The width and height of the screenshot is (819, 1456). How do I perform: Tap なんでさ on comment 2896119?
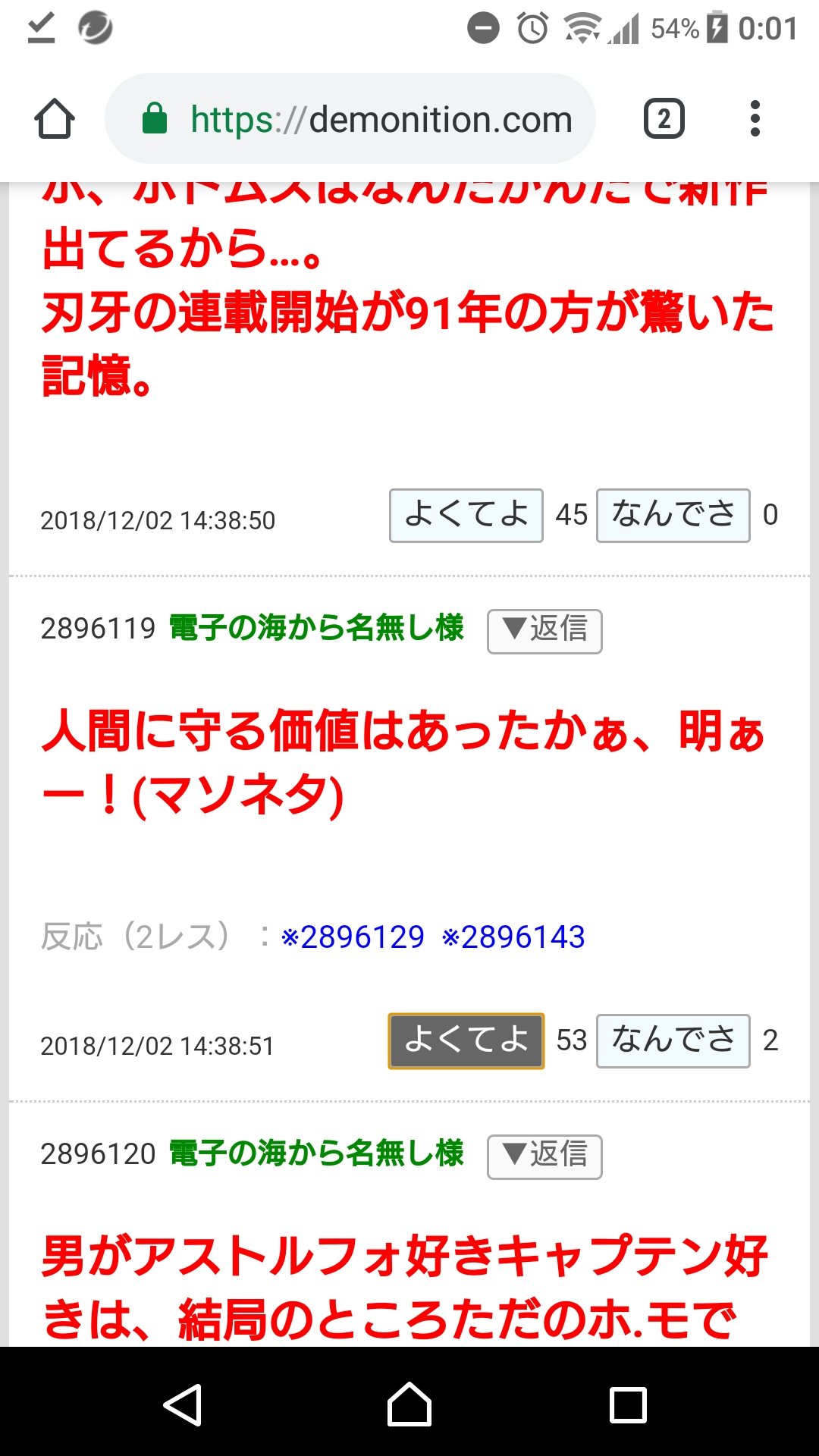click(x=673, y=1040)
